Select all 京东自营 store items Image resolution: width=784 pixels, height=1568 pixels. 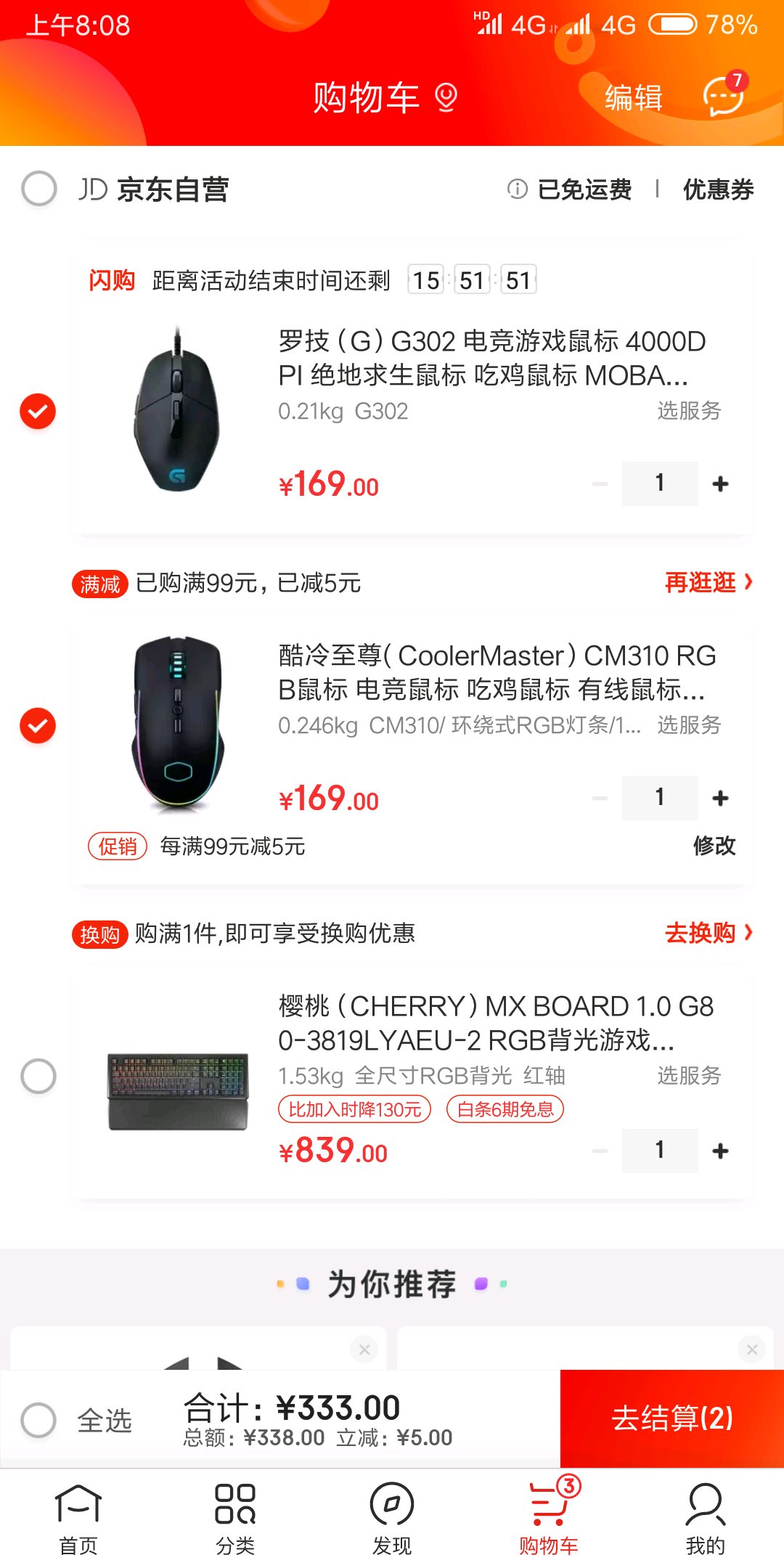(x=39, y=189)
